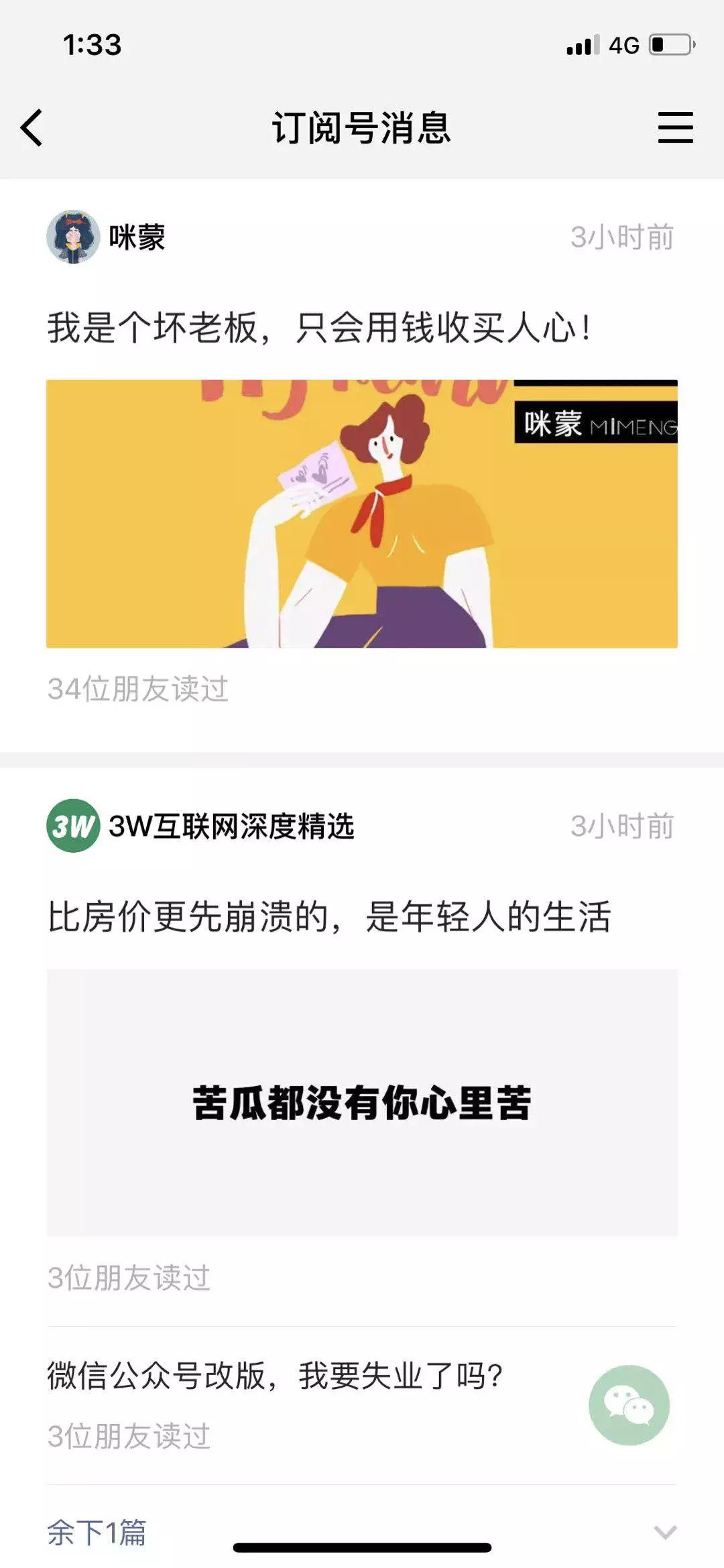This screenshot has height=1568, width=724.
Task: Expand 余下1篇 remaining articles
Action: pos(97,1532)
